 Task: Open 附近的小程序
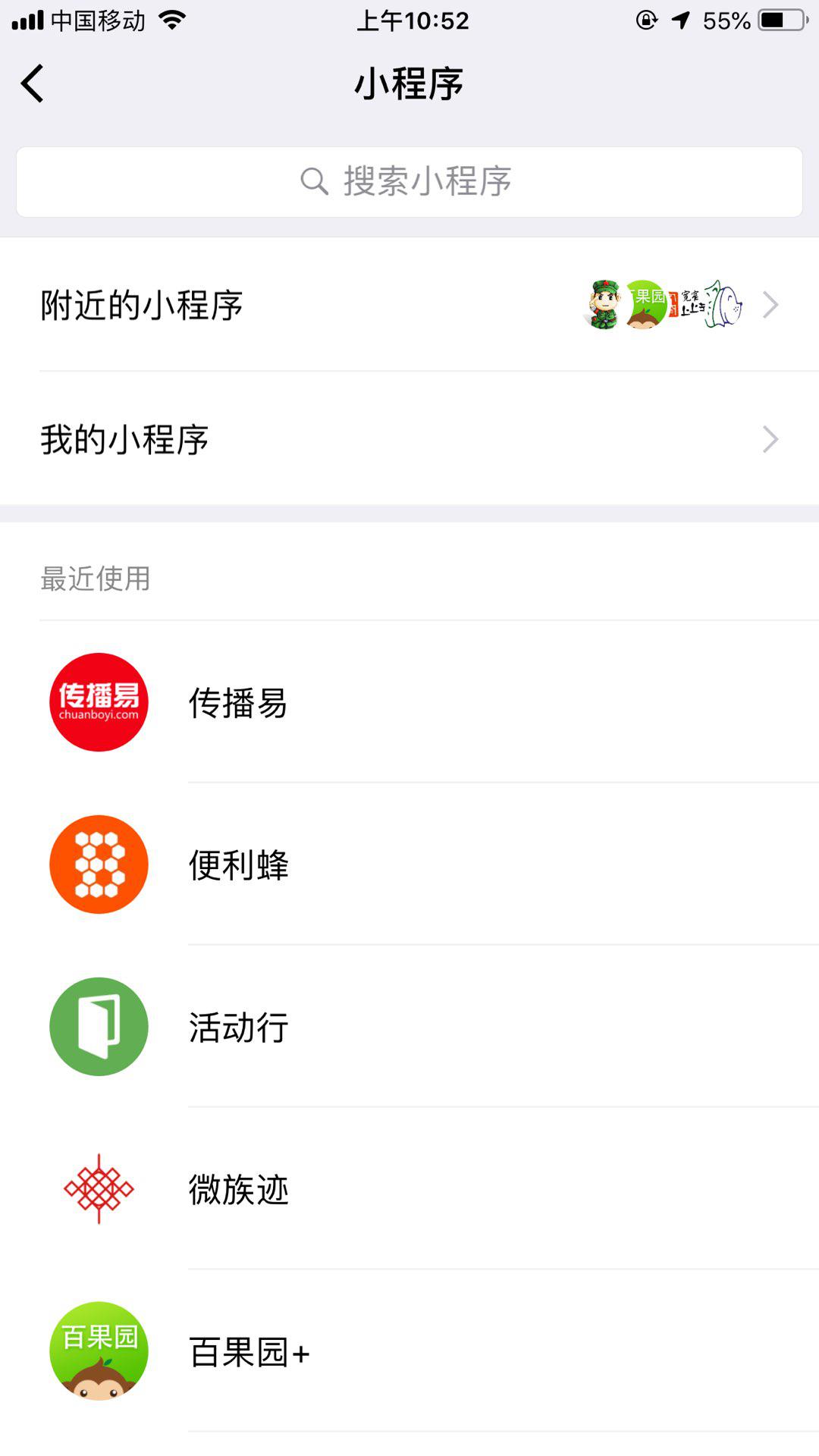tap(409, 305)
